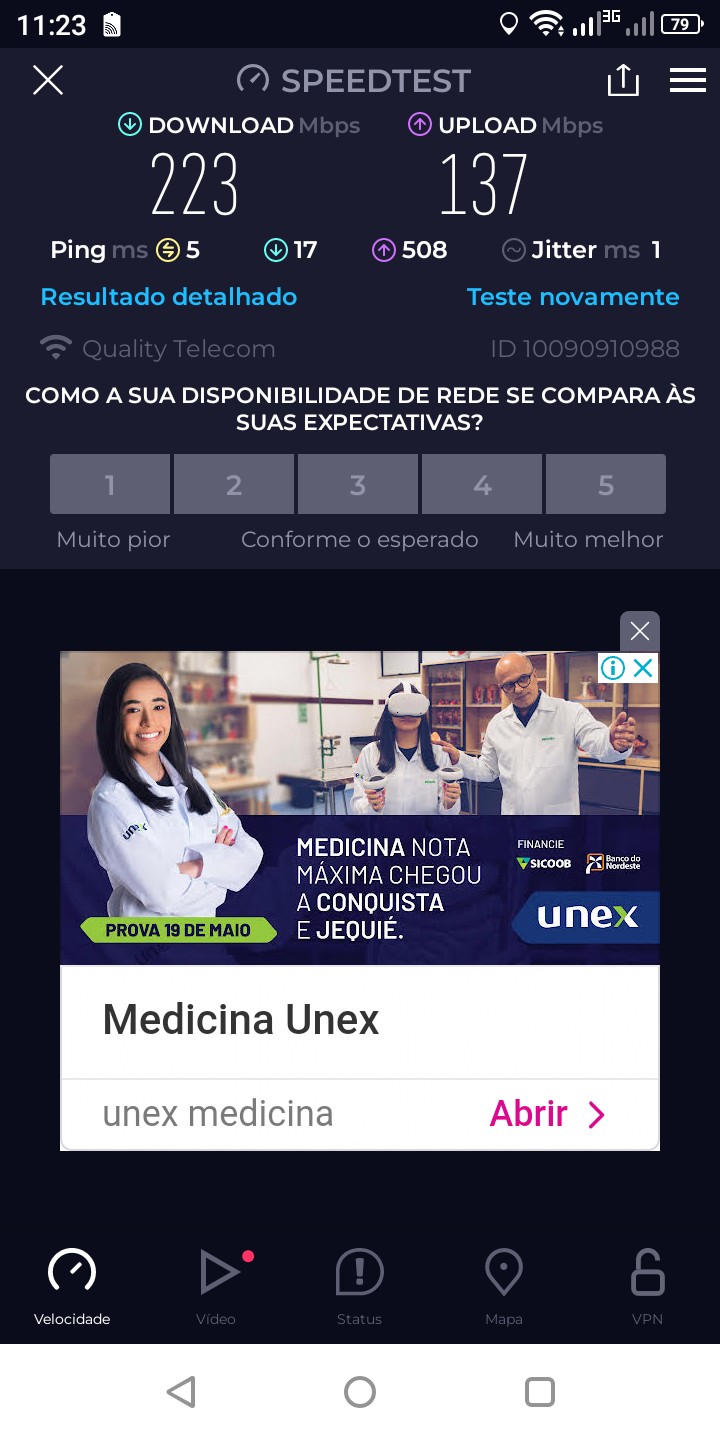Open the ad info icon
Screen dimensions: 720x1440
613,668
